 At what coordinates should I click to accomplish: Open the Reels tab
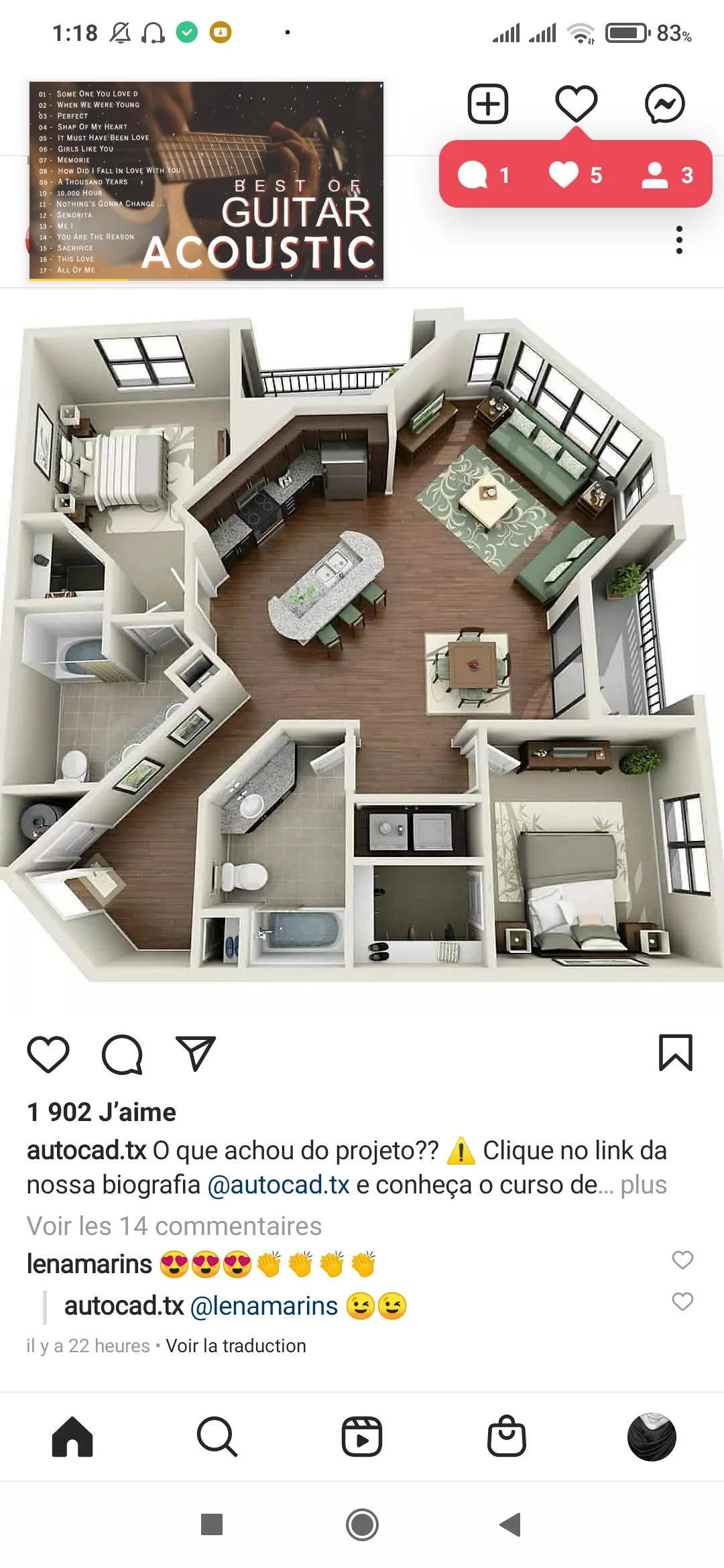coord(362,1437)
